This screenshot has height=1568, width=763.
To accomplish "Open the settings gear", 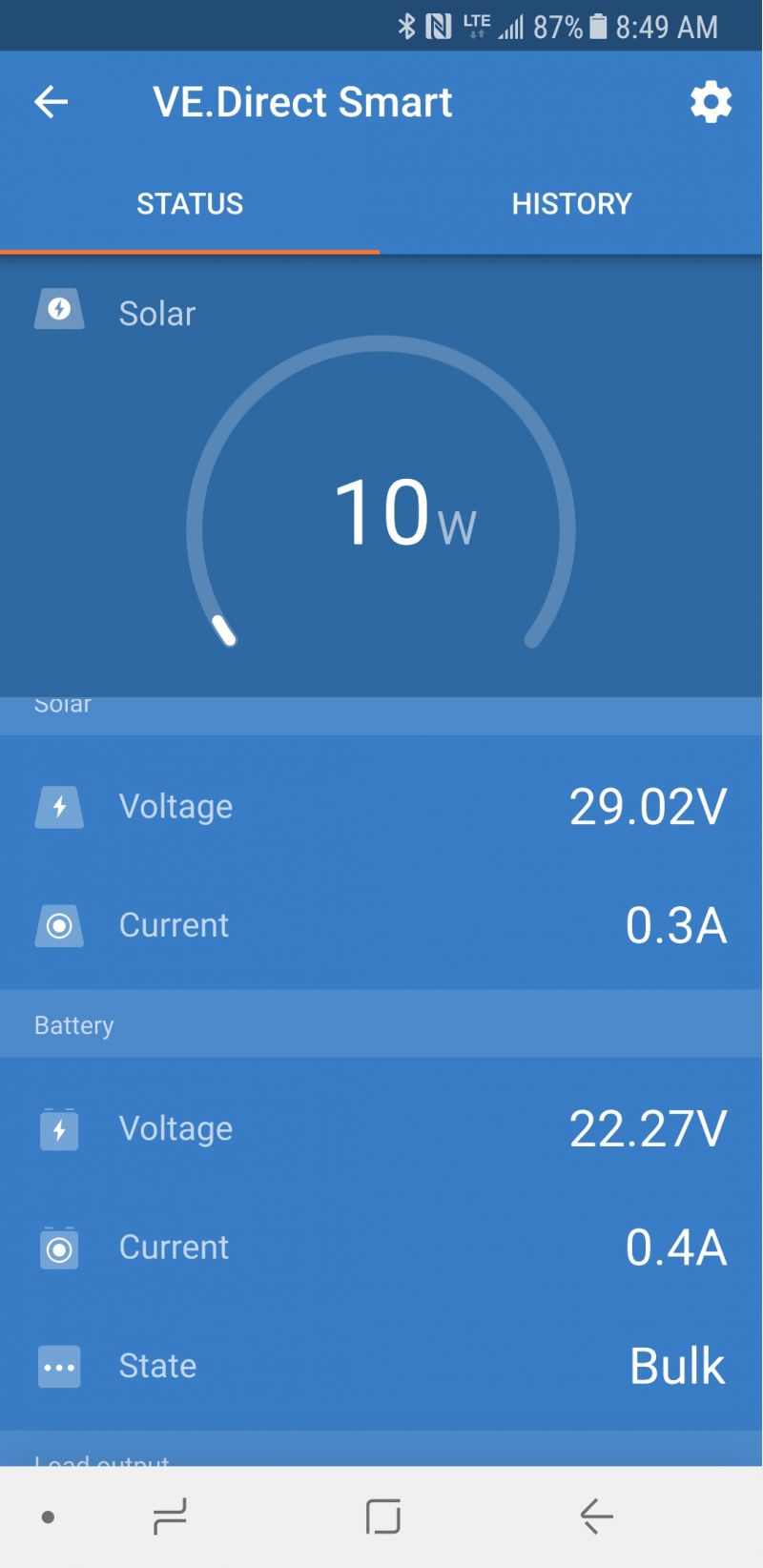I will coord(711,102).
